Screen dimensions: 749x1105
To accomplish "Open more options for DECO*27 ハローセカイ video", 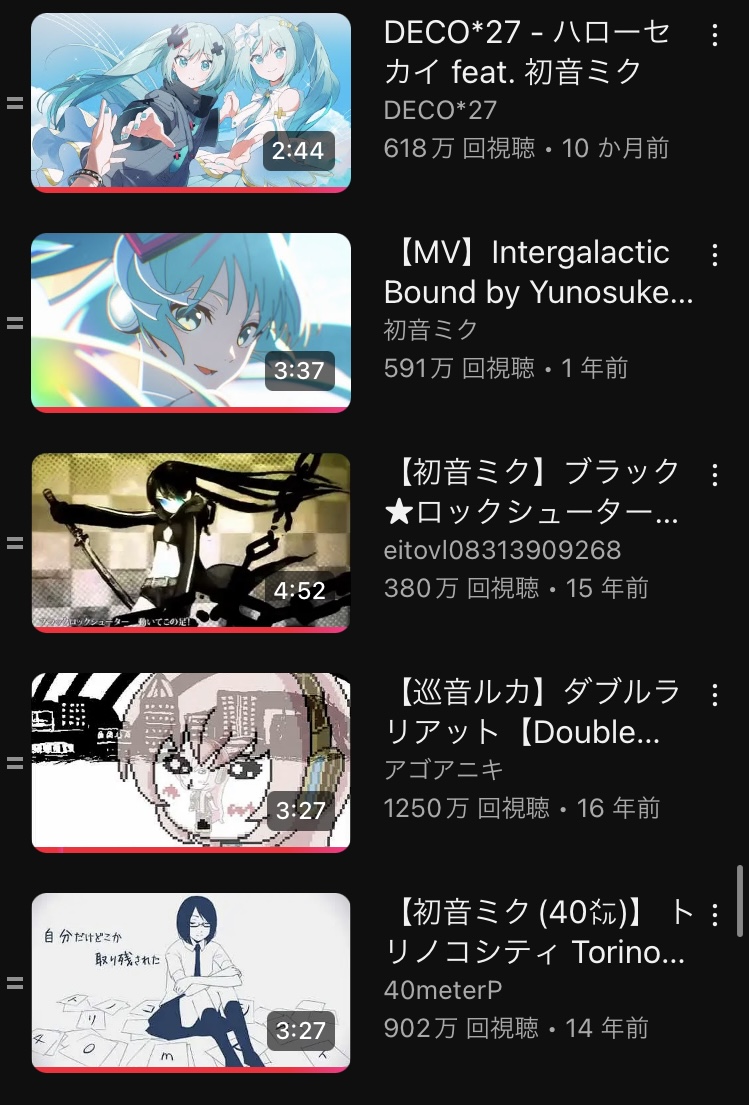I will click(x=714, y=36).
